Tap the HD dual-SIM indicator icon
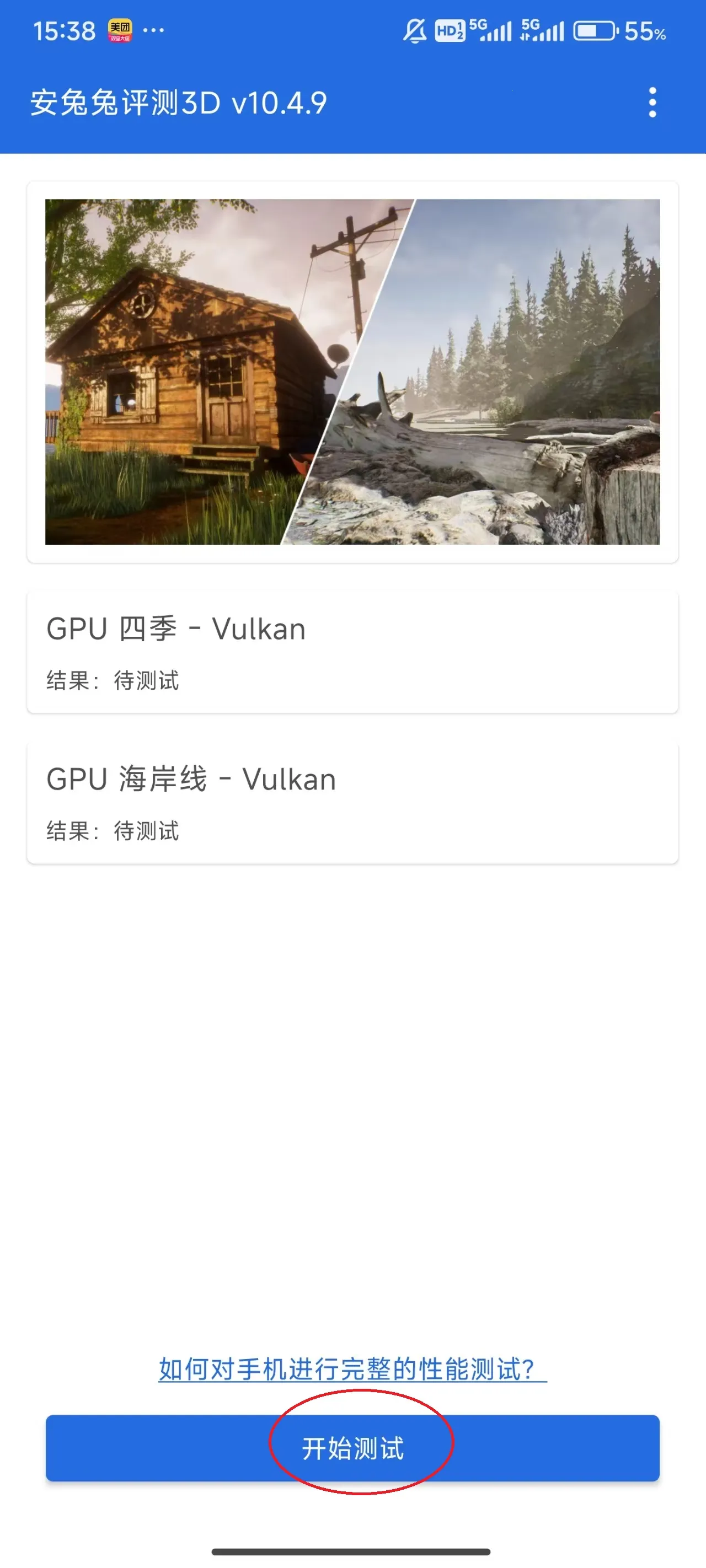Screen dimensions: 706x1568 coord(449,31)
